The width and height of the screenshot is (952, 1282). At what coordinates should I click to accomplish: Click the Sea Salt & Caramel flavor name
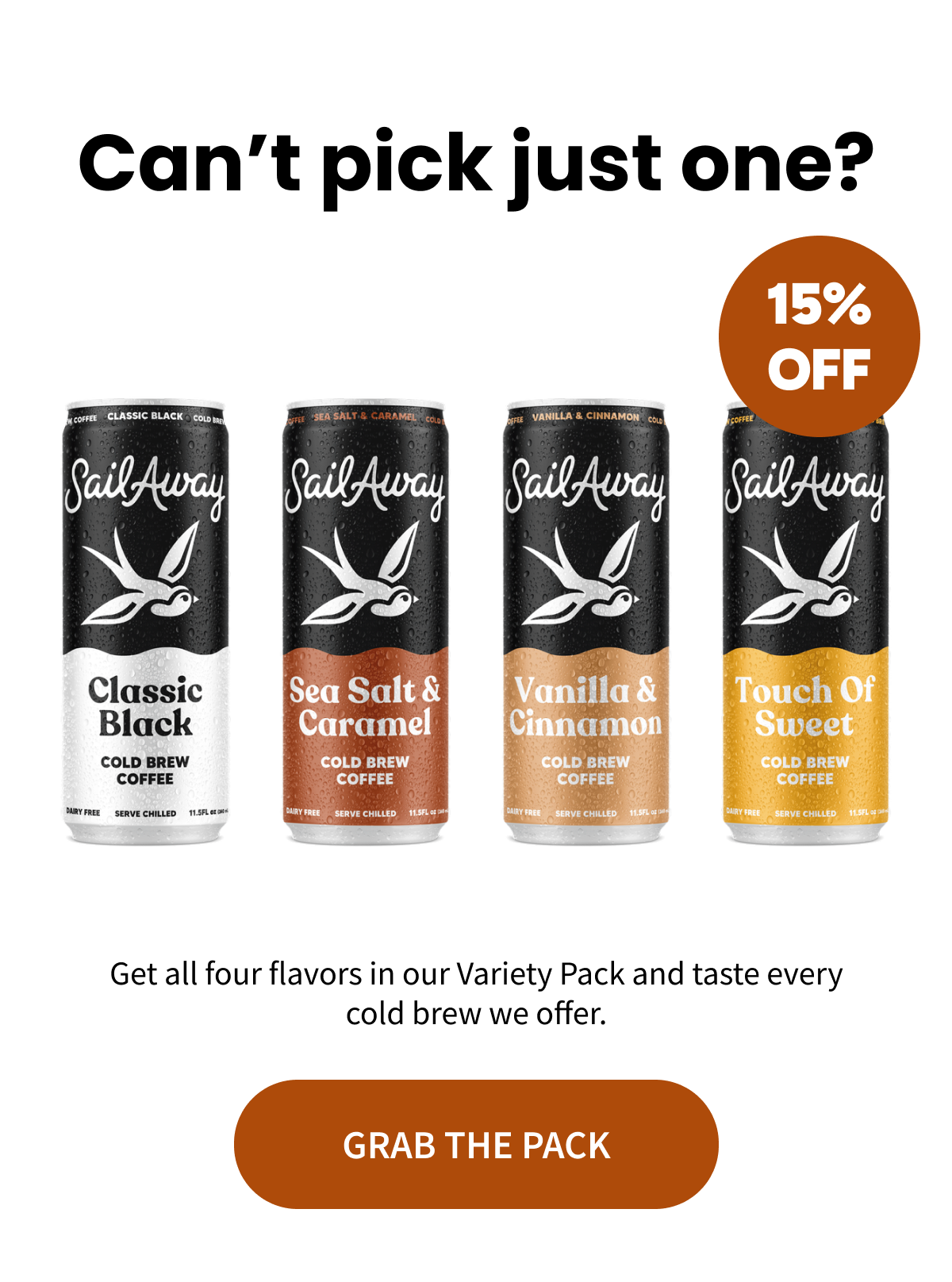(x=367, y=706)
